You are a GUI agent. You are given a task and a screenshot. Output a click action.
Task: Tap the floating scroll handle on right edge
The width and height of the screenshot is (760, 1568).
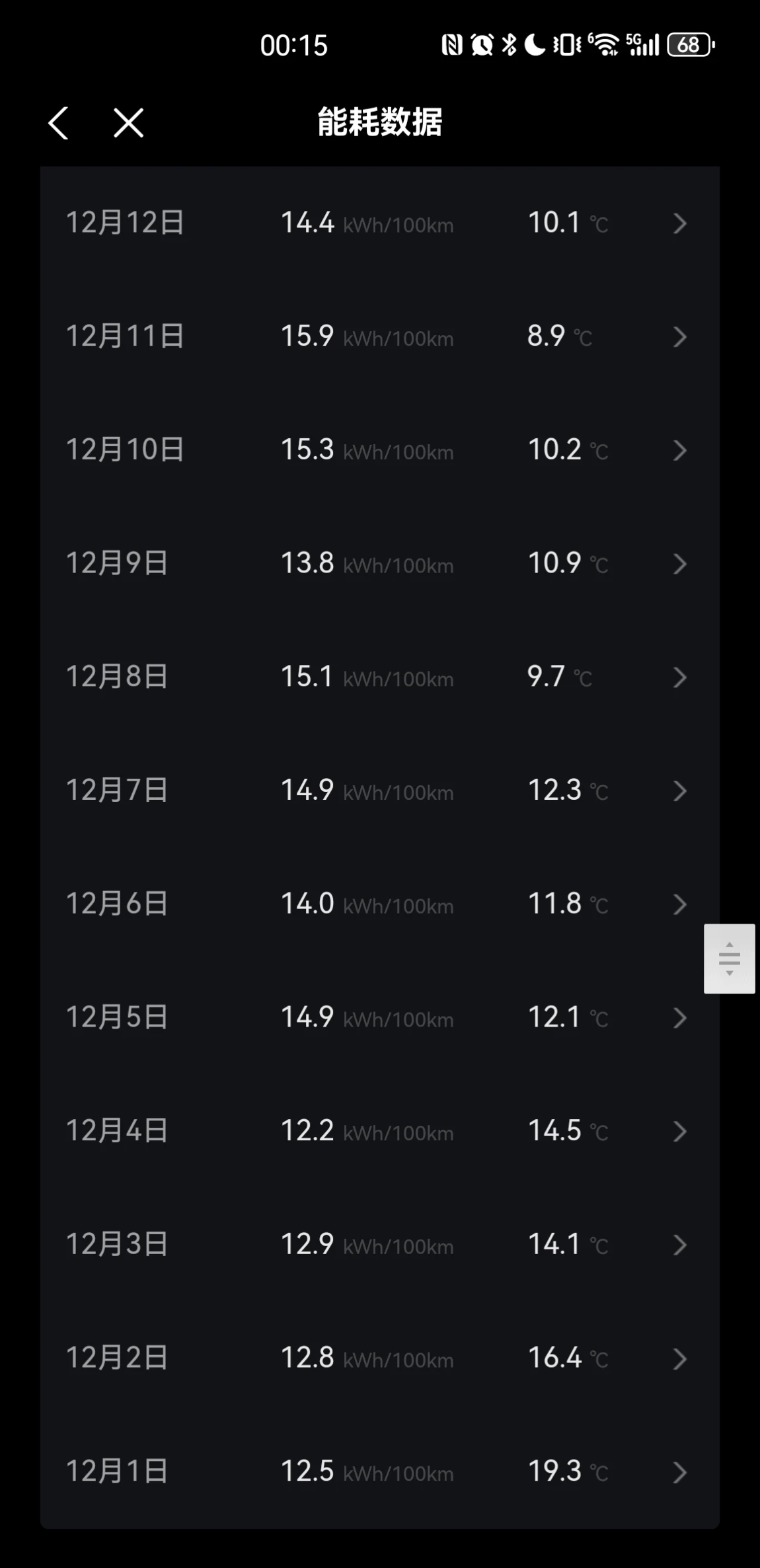click(730, 959)
